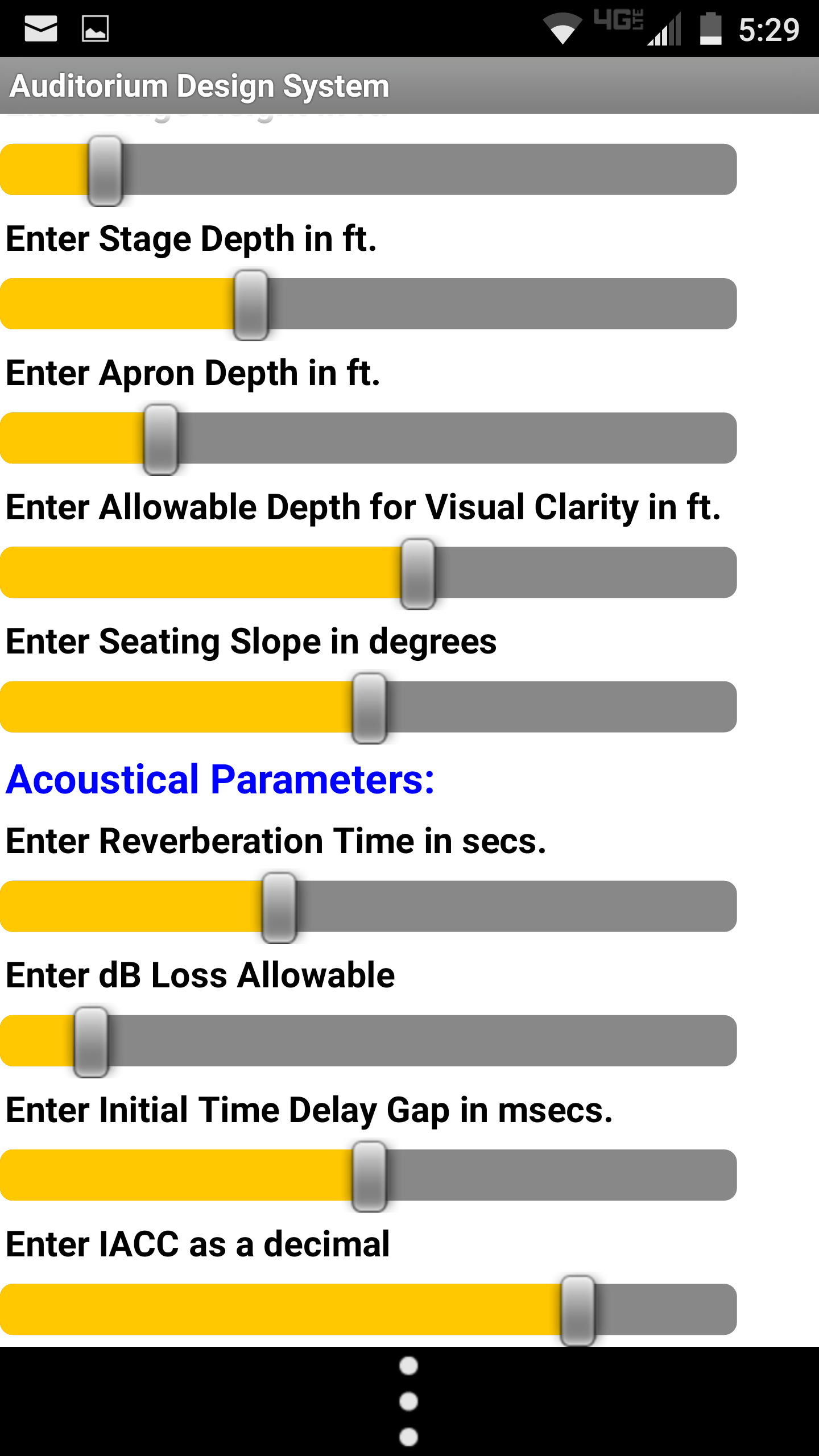819x1456 pixels.
Task: Set the Initial Time Delay Gap slider
Action: 370,1175
